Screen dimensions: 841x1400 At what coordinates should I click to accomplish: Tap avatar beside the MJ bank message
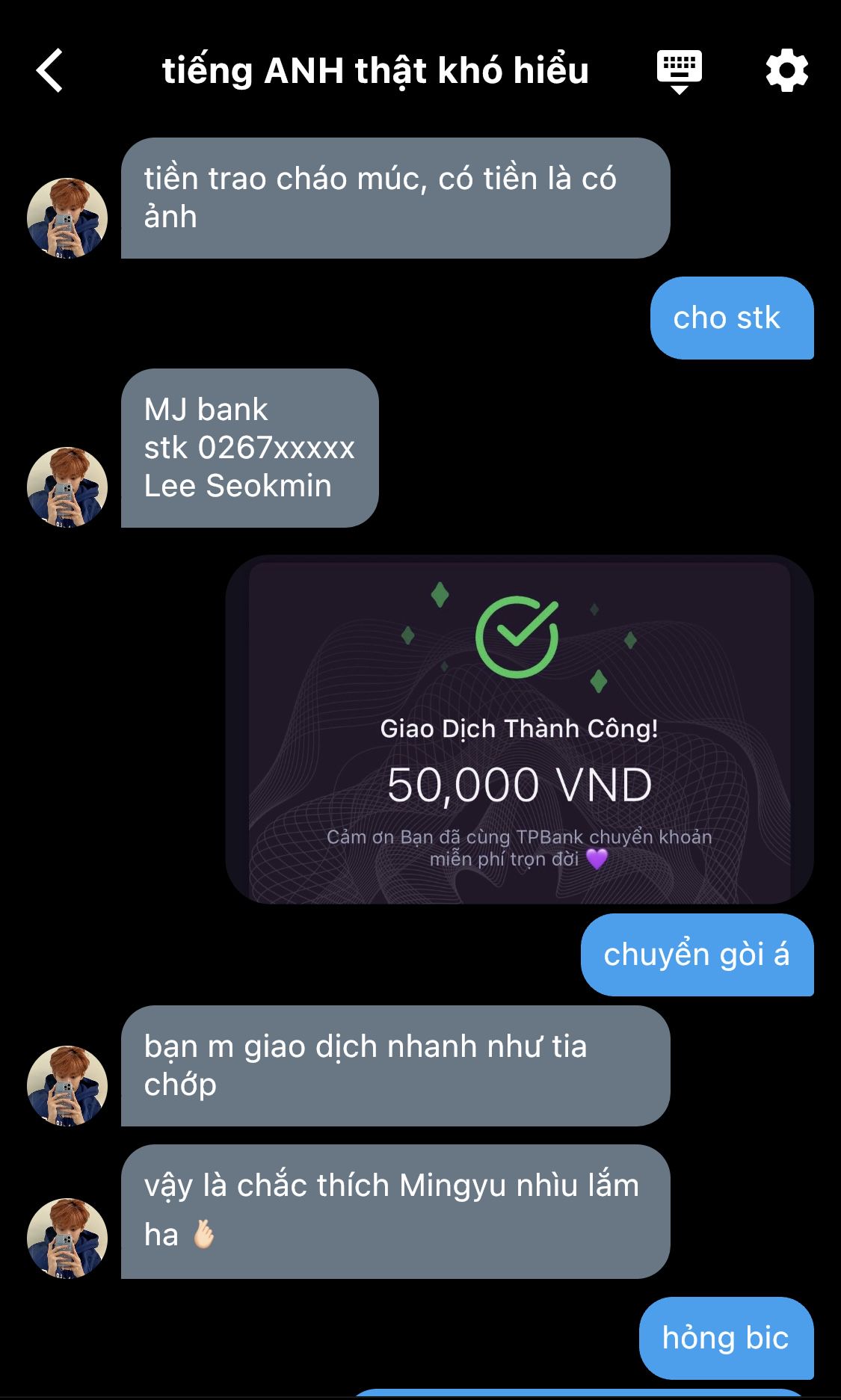[x=67, y=487]
